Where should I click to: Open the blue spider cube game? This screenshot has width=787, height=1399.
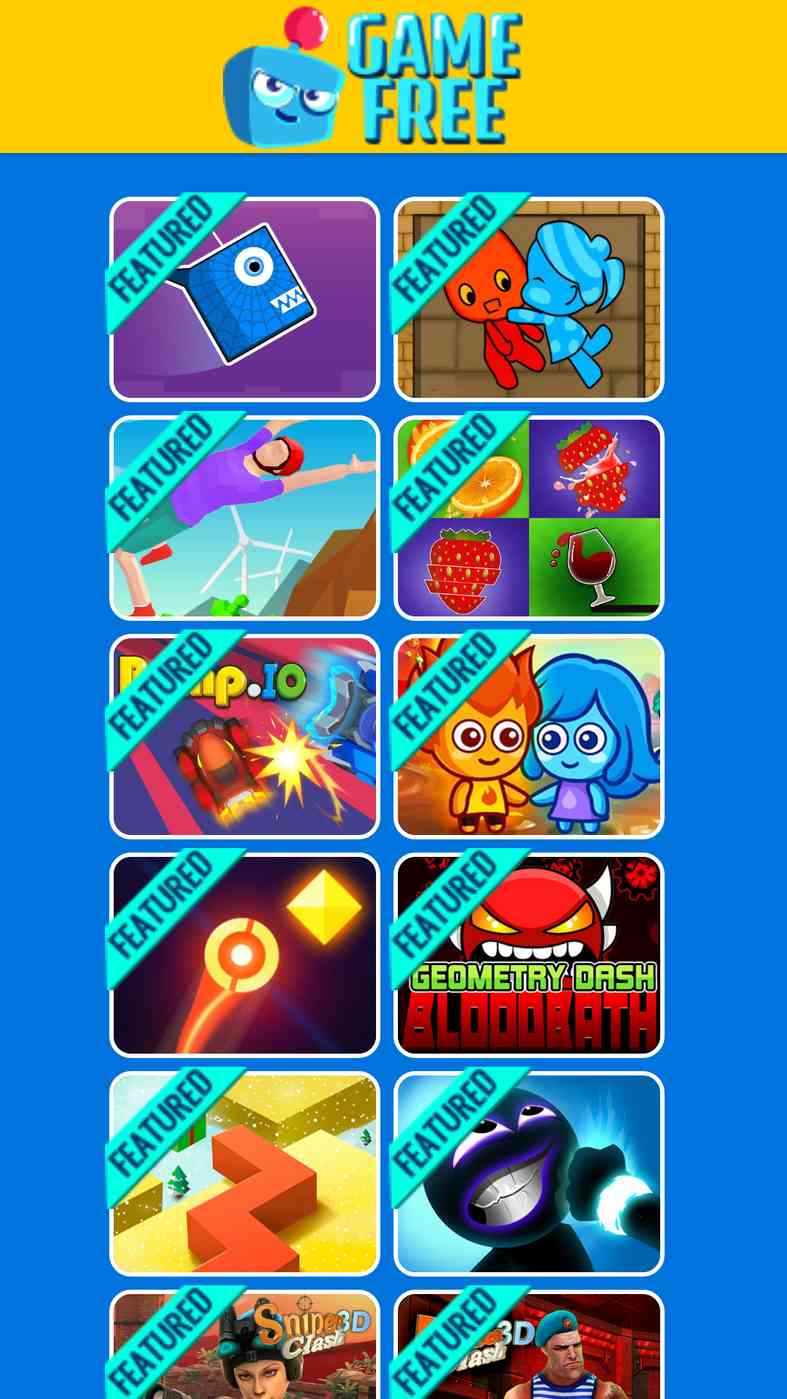245,299
